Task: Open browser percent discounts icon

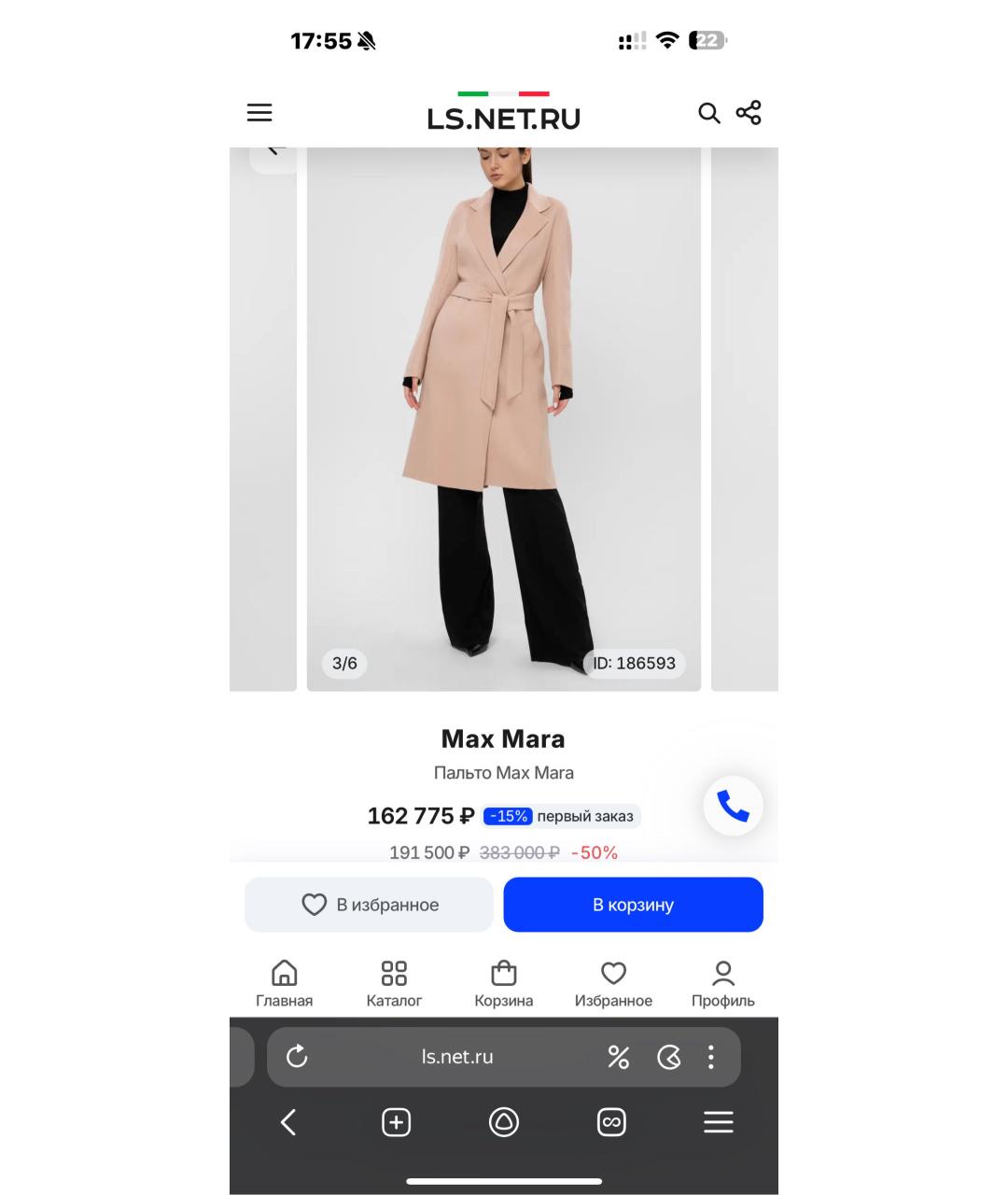Action: point(618,1057)
